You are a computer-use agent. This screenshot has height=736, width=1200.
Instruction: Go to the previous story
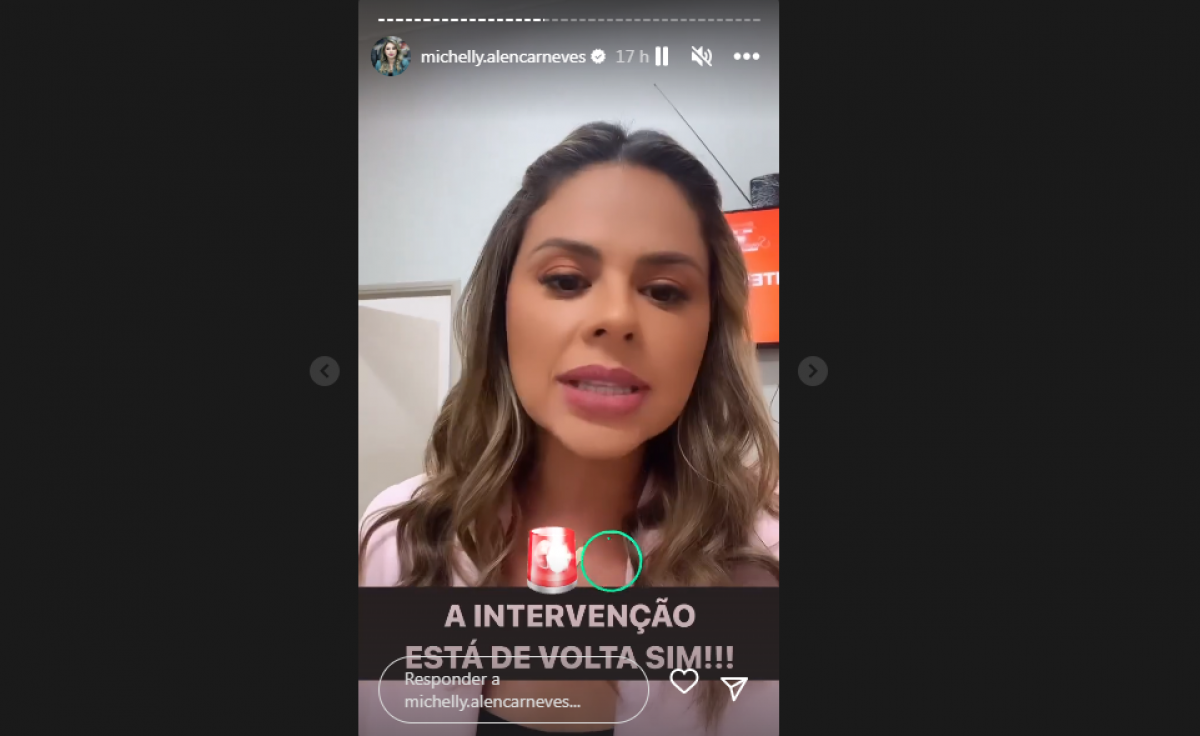tap(324, 371)
